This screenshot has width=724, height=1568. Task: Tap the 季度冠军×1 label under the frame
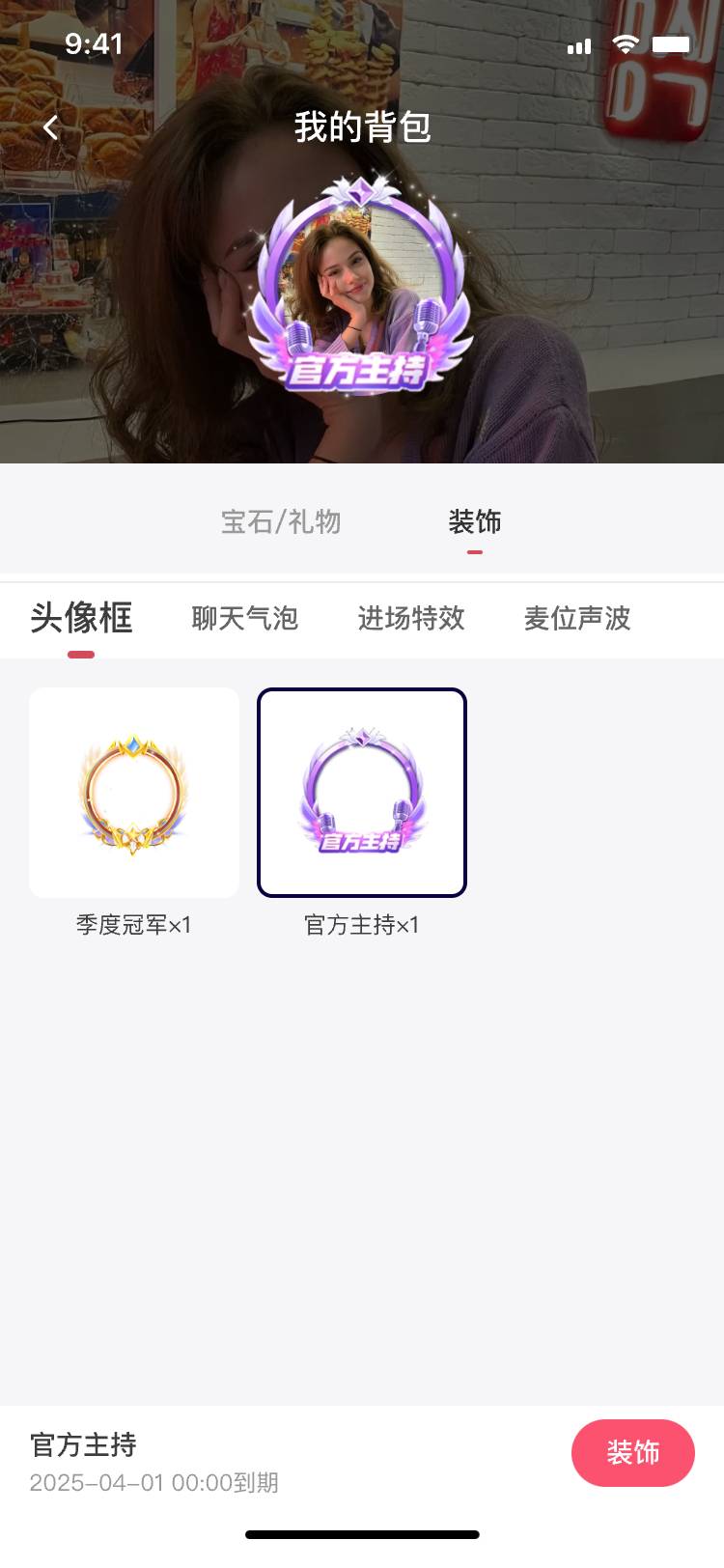[133, 924]
